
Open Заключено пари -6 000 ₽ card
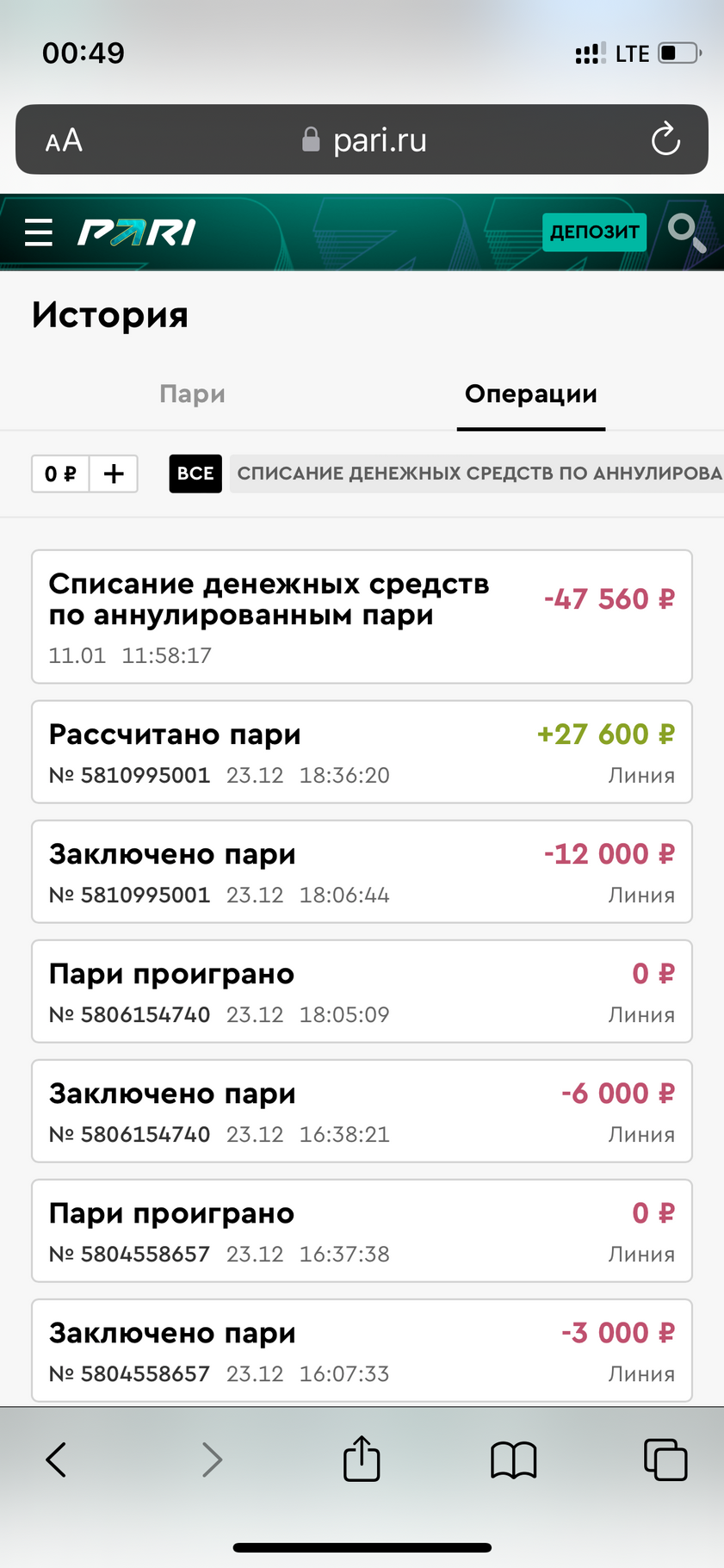pyautogui.click(x=362, y=1111)
